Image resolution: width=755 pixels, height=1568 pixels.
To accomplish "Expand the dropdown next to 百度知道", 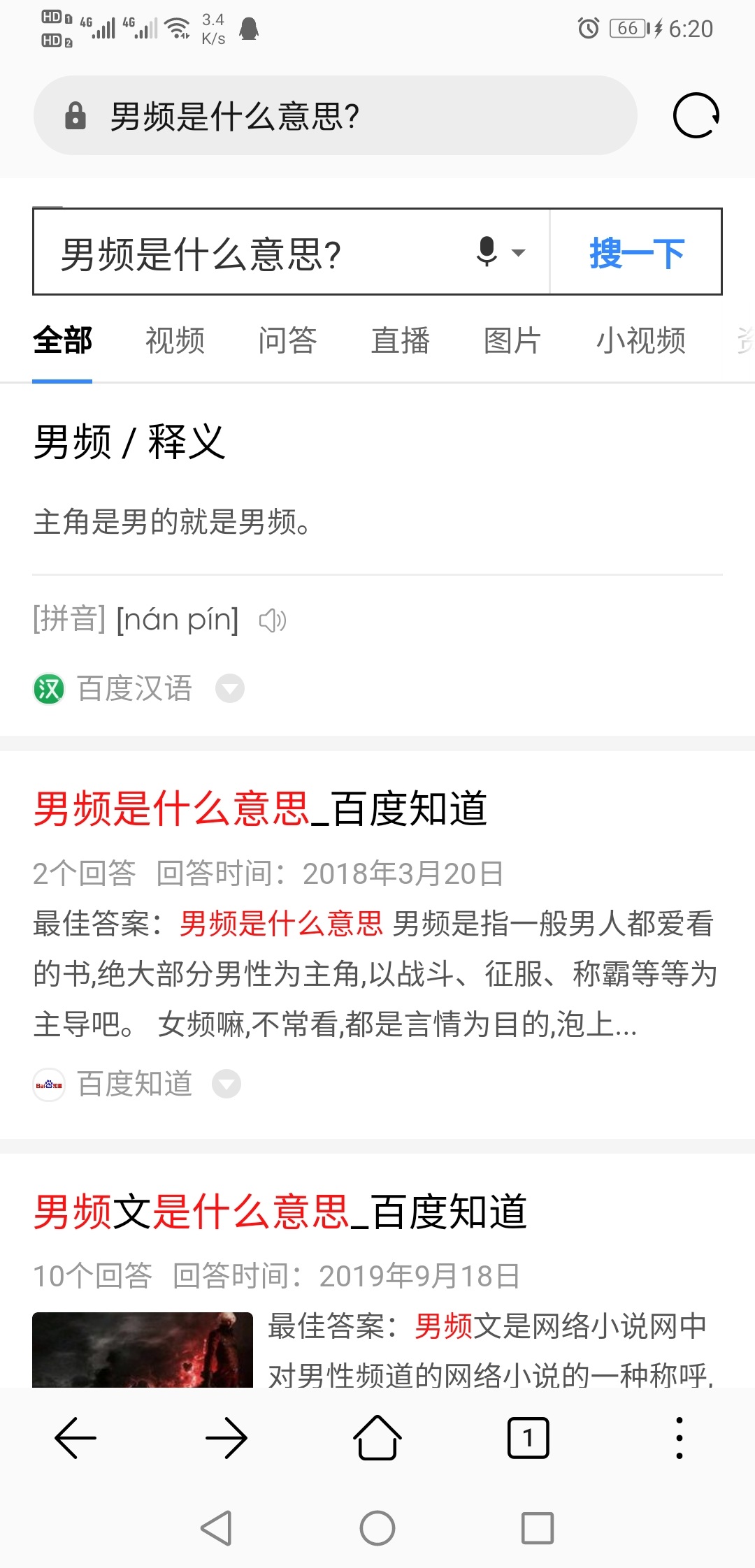I will [x=226, y=1084].
